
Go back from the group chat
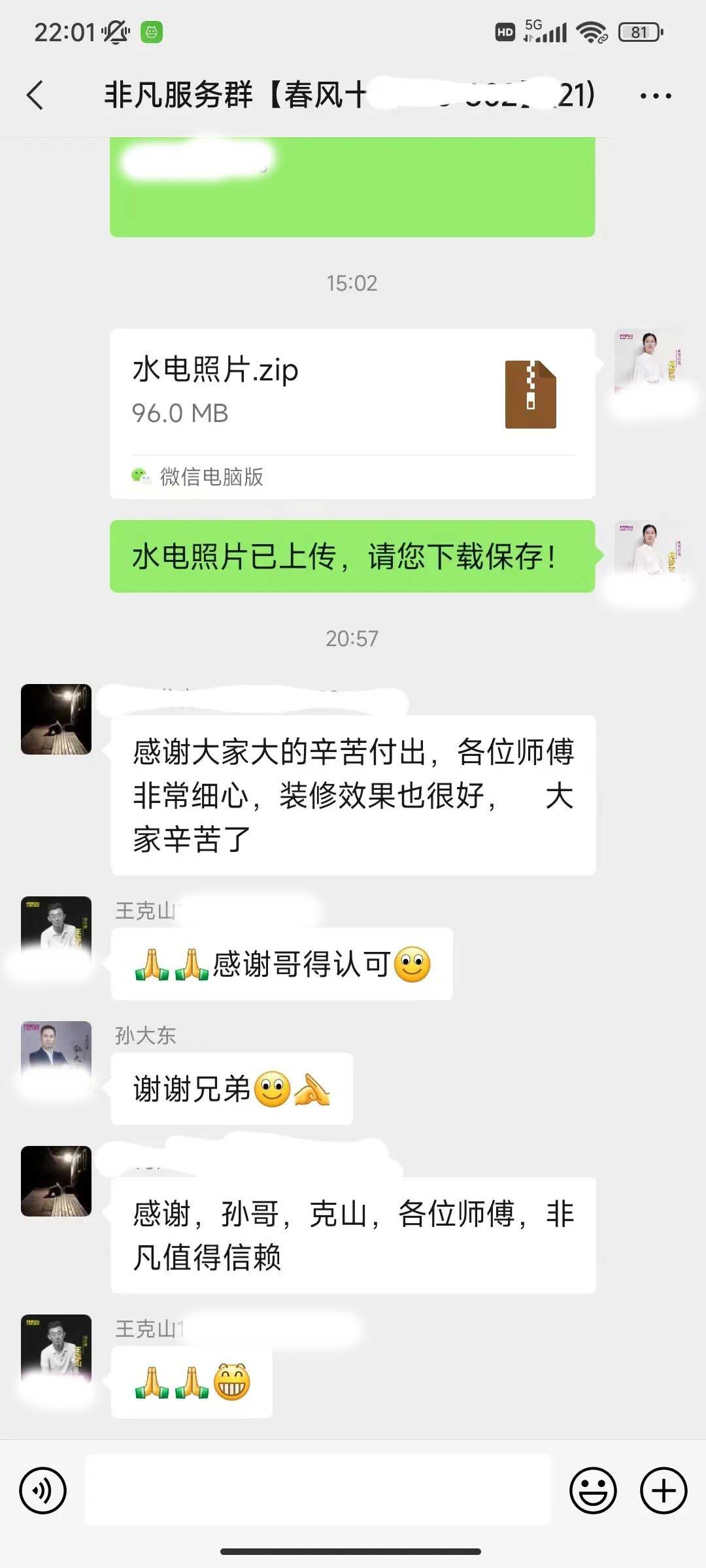click(35, 95)
